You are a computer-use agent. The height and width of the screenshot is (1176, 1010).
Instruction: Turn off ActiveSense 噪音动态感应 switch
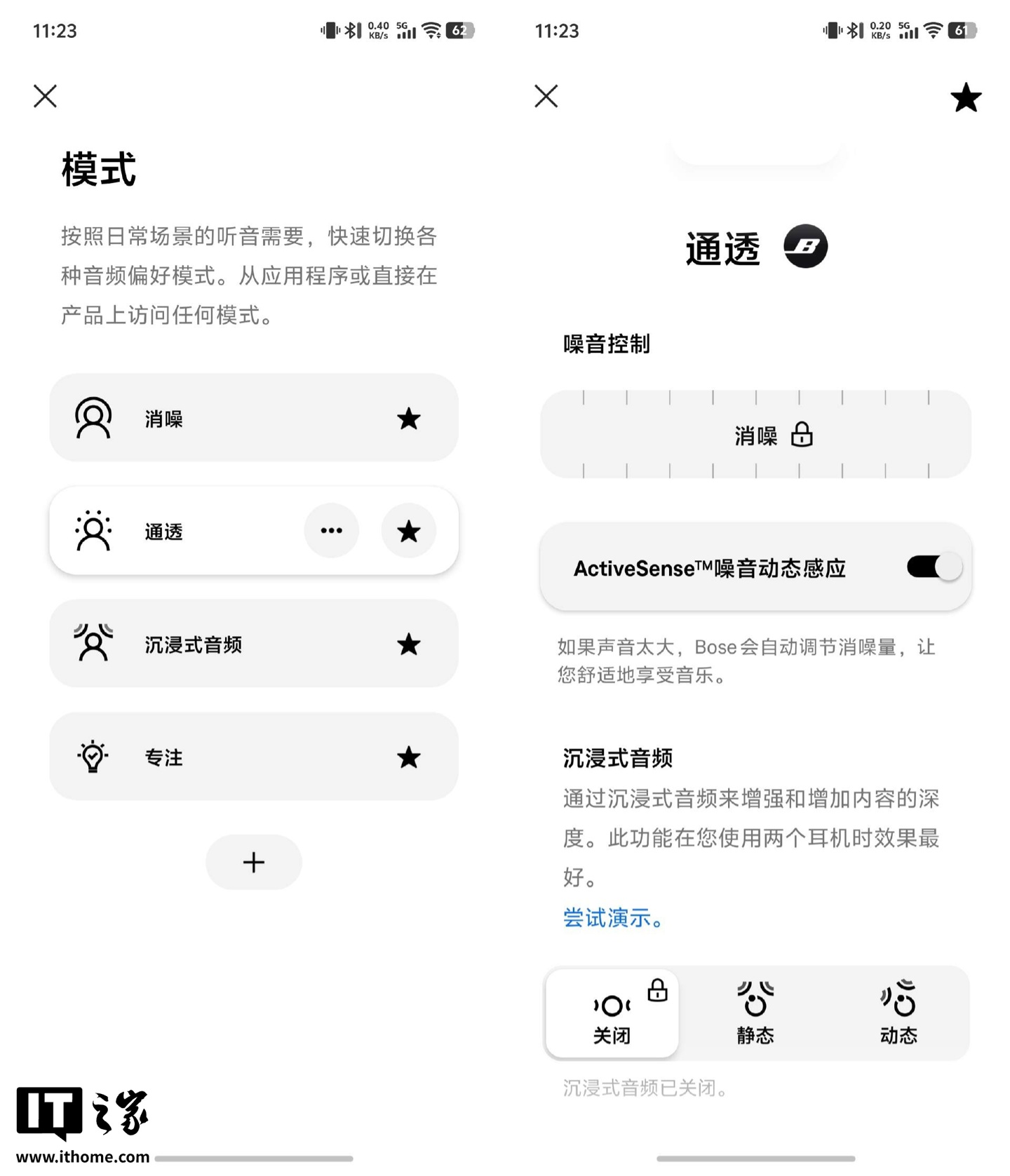934,567
